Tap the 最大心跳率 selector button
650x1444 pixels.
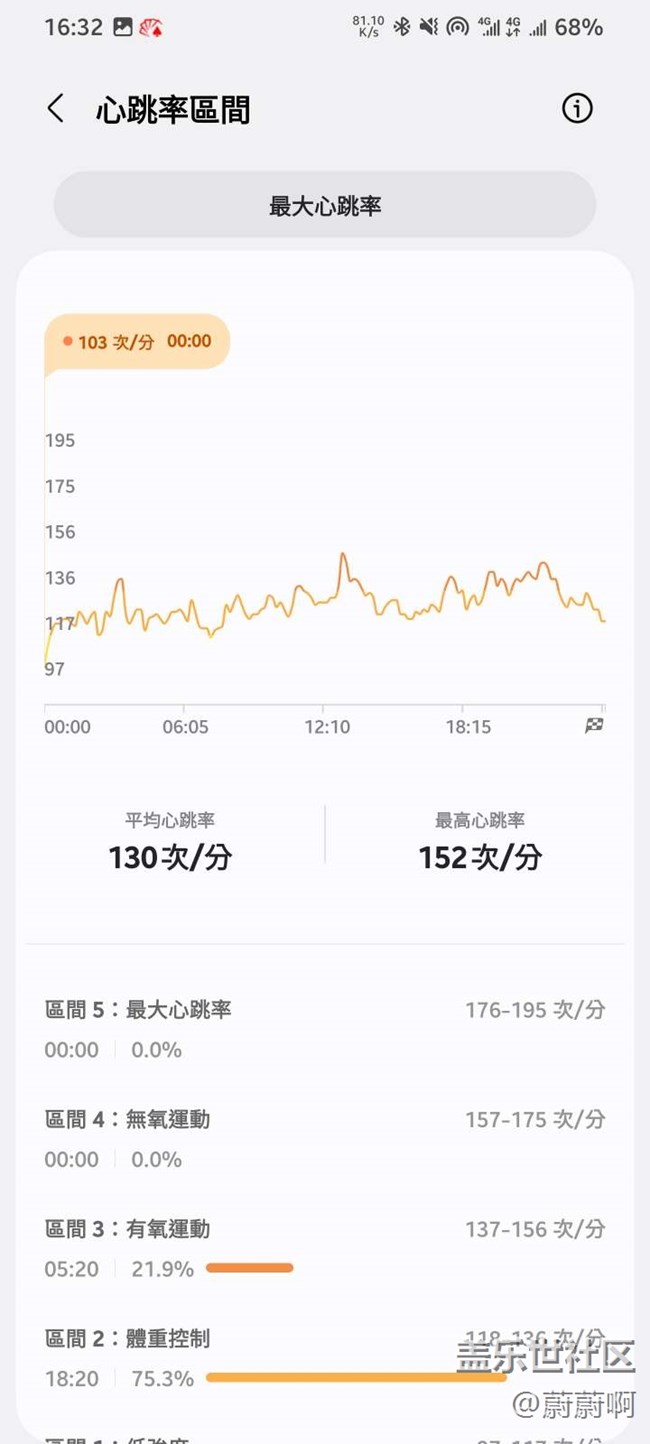tap(325, 206)
